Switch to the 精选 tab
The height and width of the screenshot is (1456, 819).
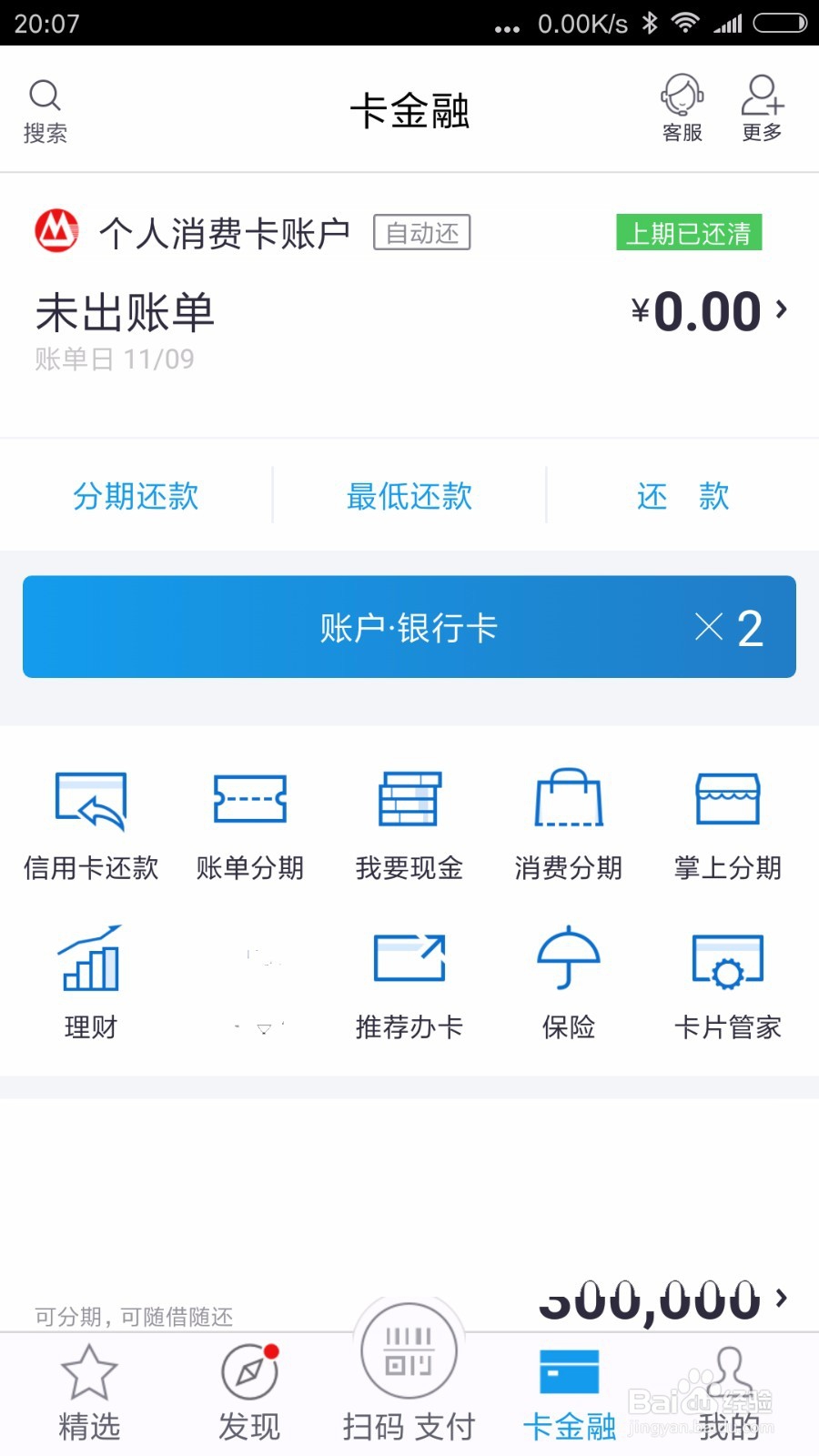89,1393
